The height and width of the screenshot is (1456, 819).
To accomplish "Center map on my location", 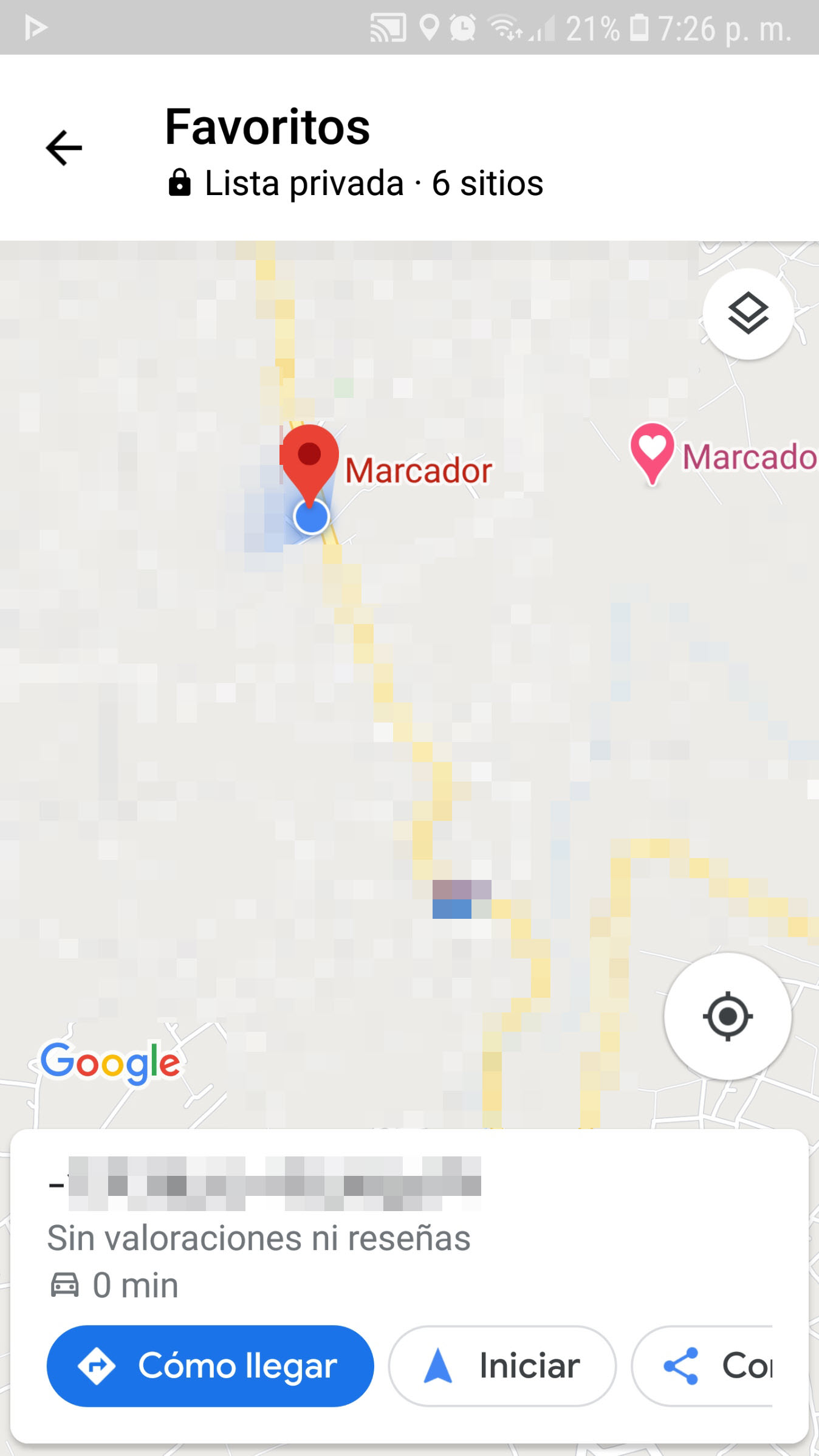I will (x=727, y=1016).
